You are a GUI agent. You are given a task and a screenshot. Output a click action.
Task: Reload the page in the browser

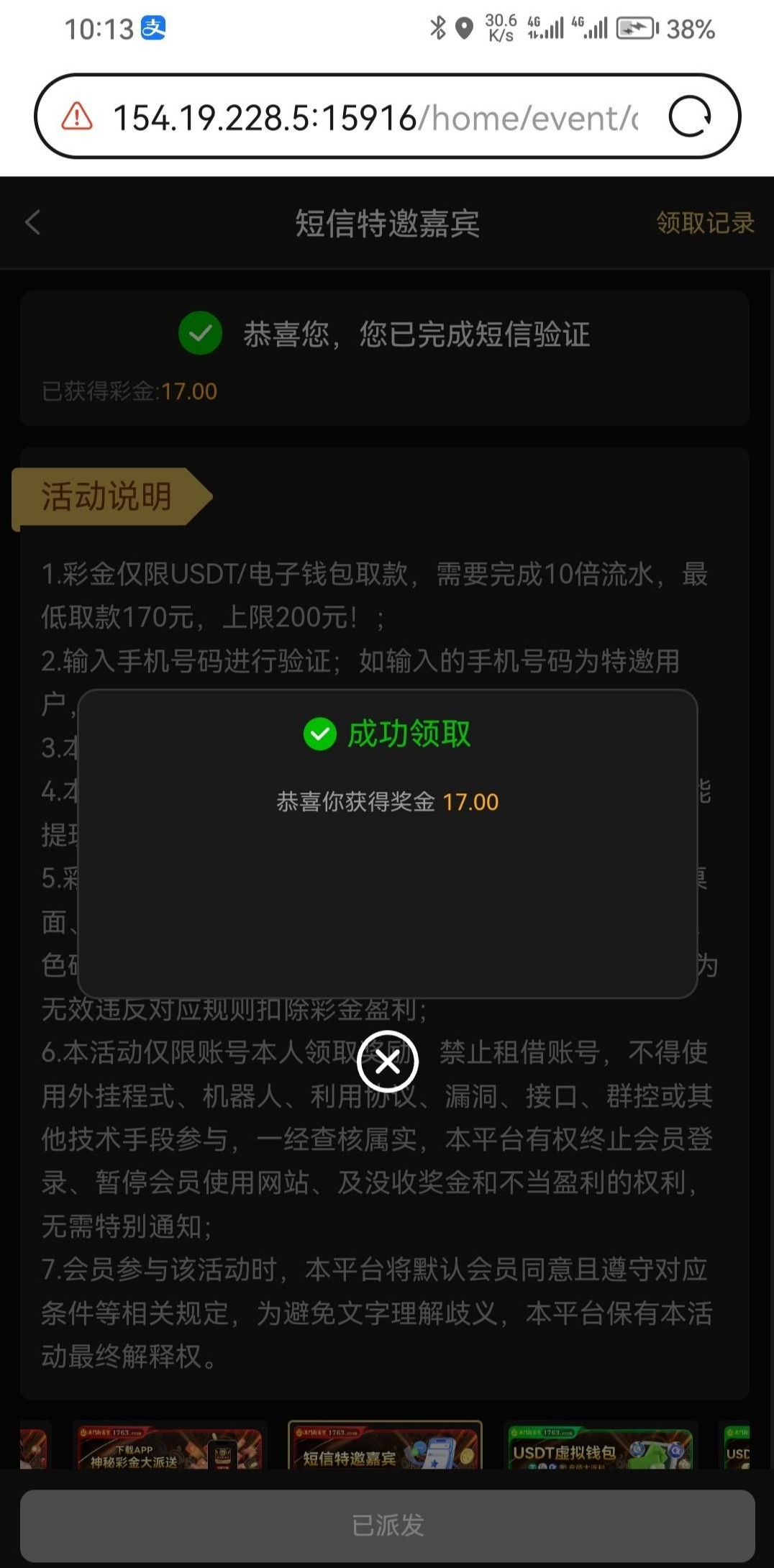pyautogui.click(x=689, y=117)
